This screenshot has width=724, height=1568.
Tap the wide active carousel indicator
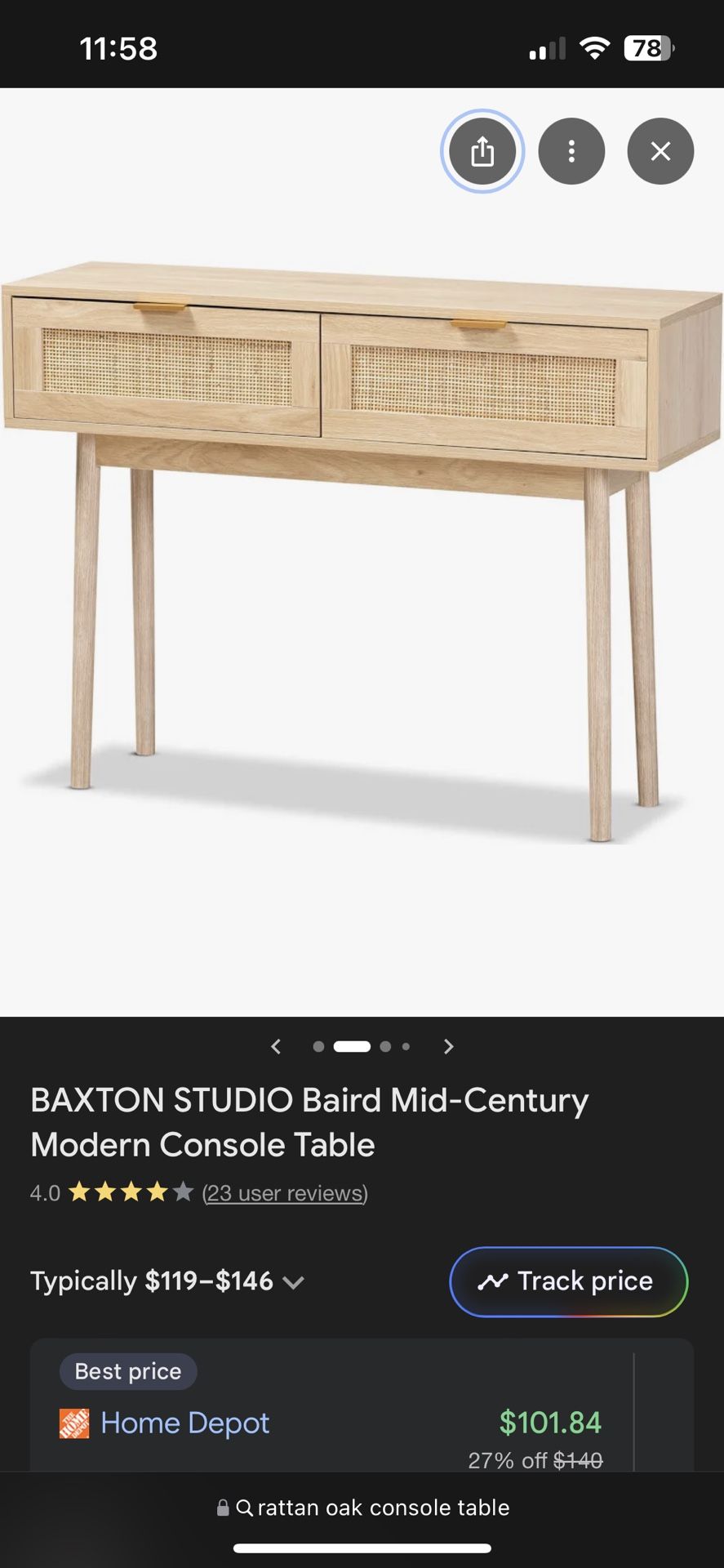(353, 1046)
